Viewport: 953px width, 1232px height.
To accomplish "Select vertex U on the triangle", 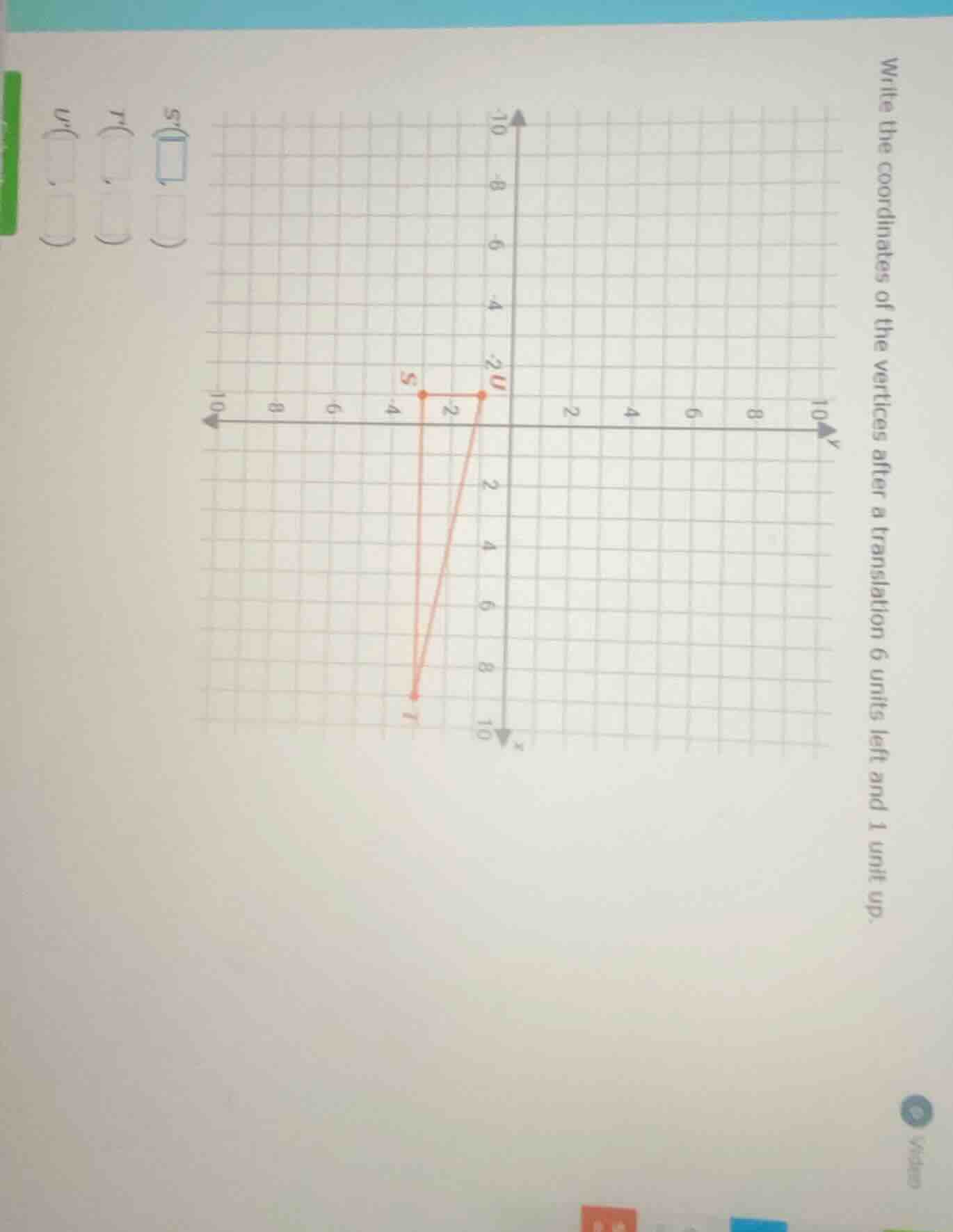I will pos(483,394).
